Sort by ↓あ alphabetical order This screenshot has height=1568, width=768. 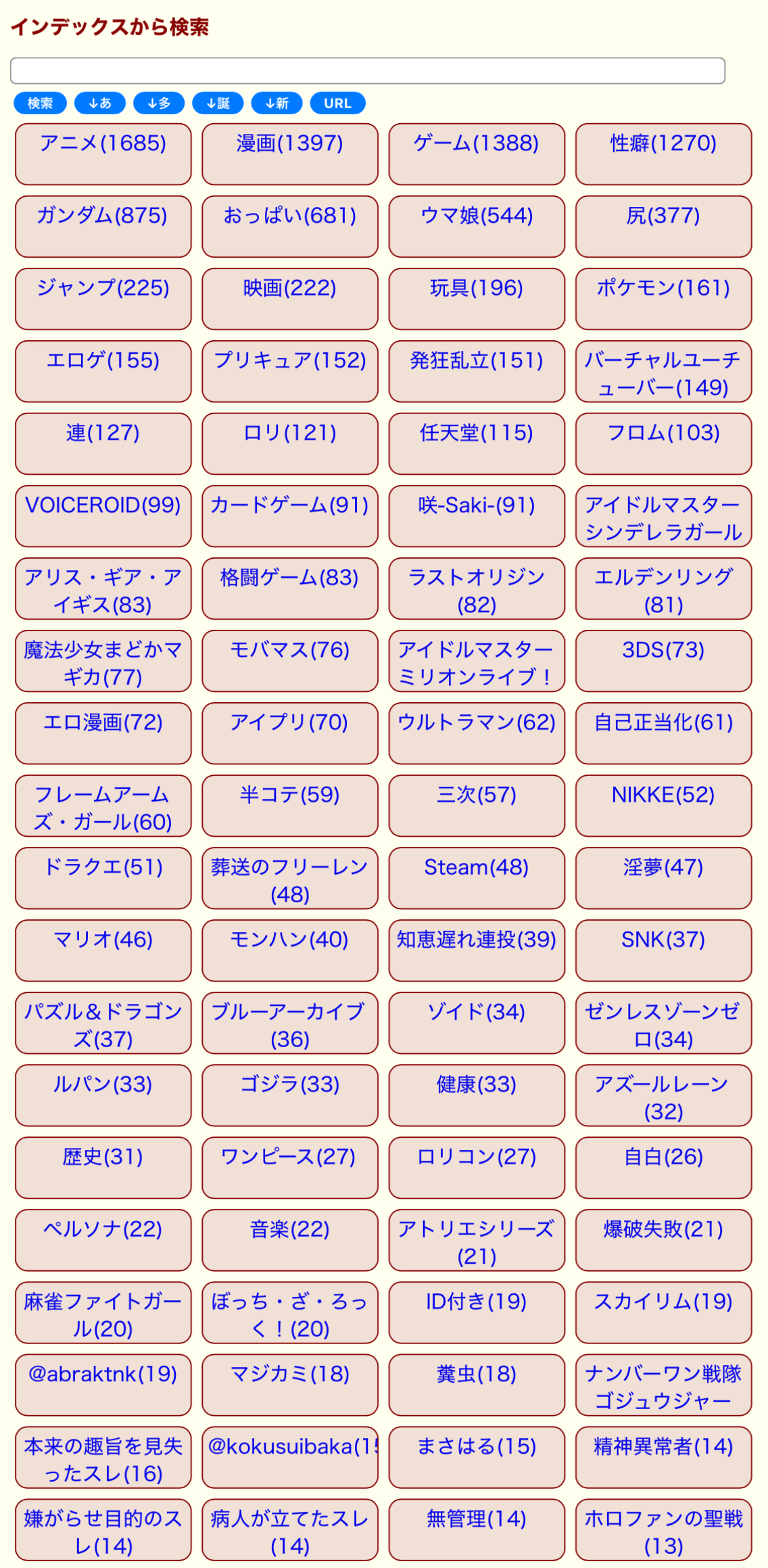pos(100,103)
